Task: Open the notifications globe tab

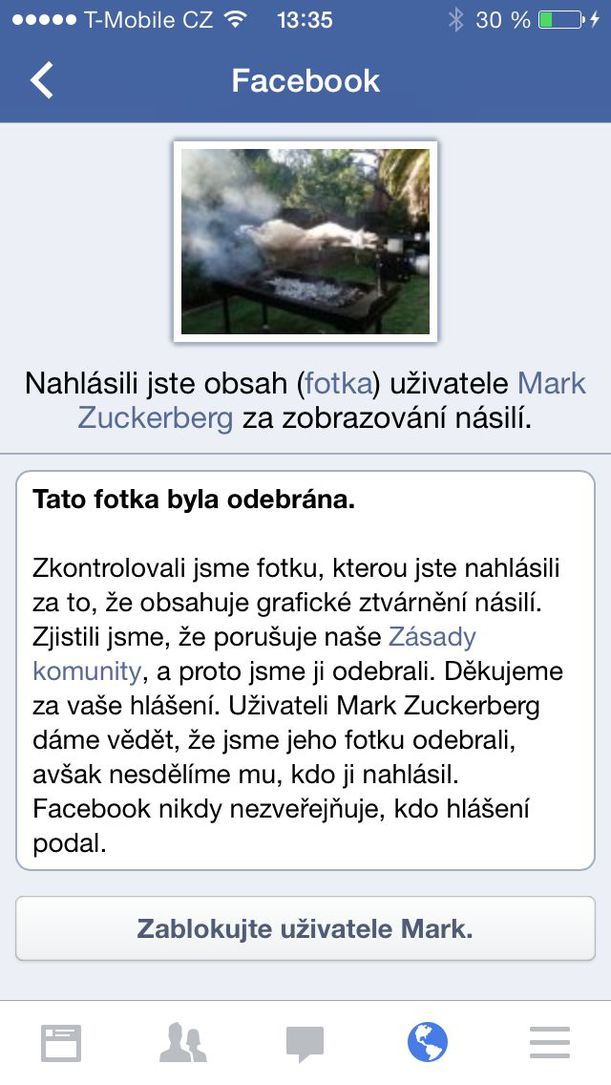Action: click(428, 1042)
